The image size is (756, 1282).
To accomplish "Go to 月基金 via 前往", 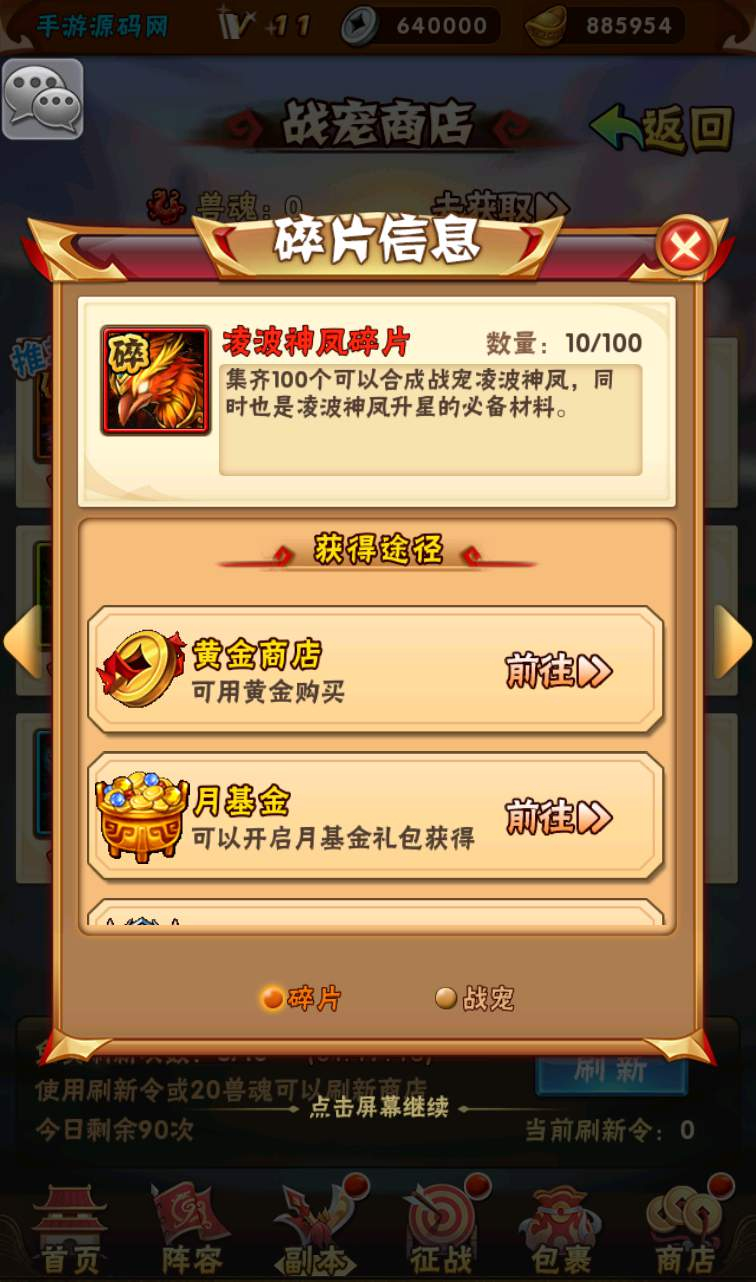I will coord(559,817).
